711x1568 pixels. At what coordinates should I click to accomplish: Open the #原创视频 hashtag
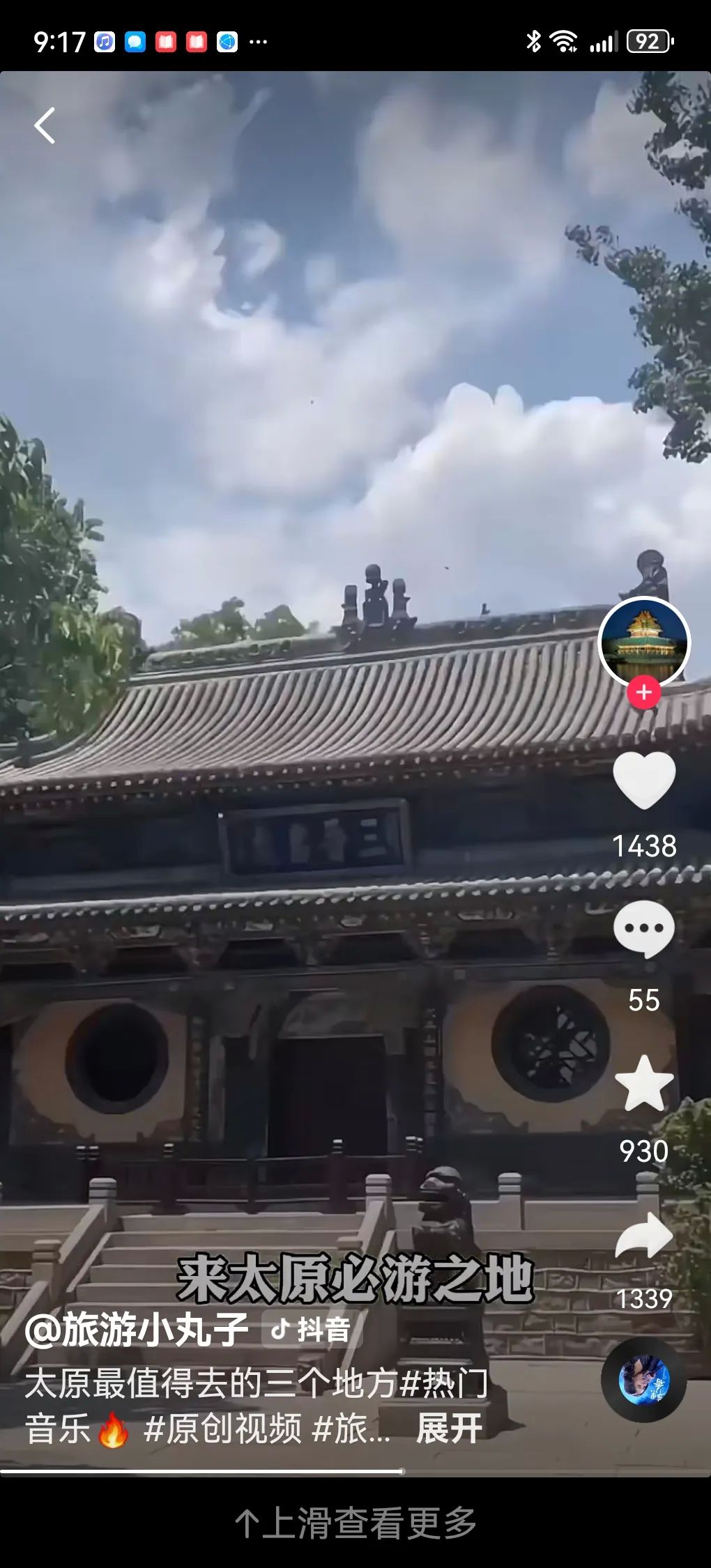(x=222, y=1429)
